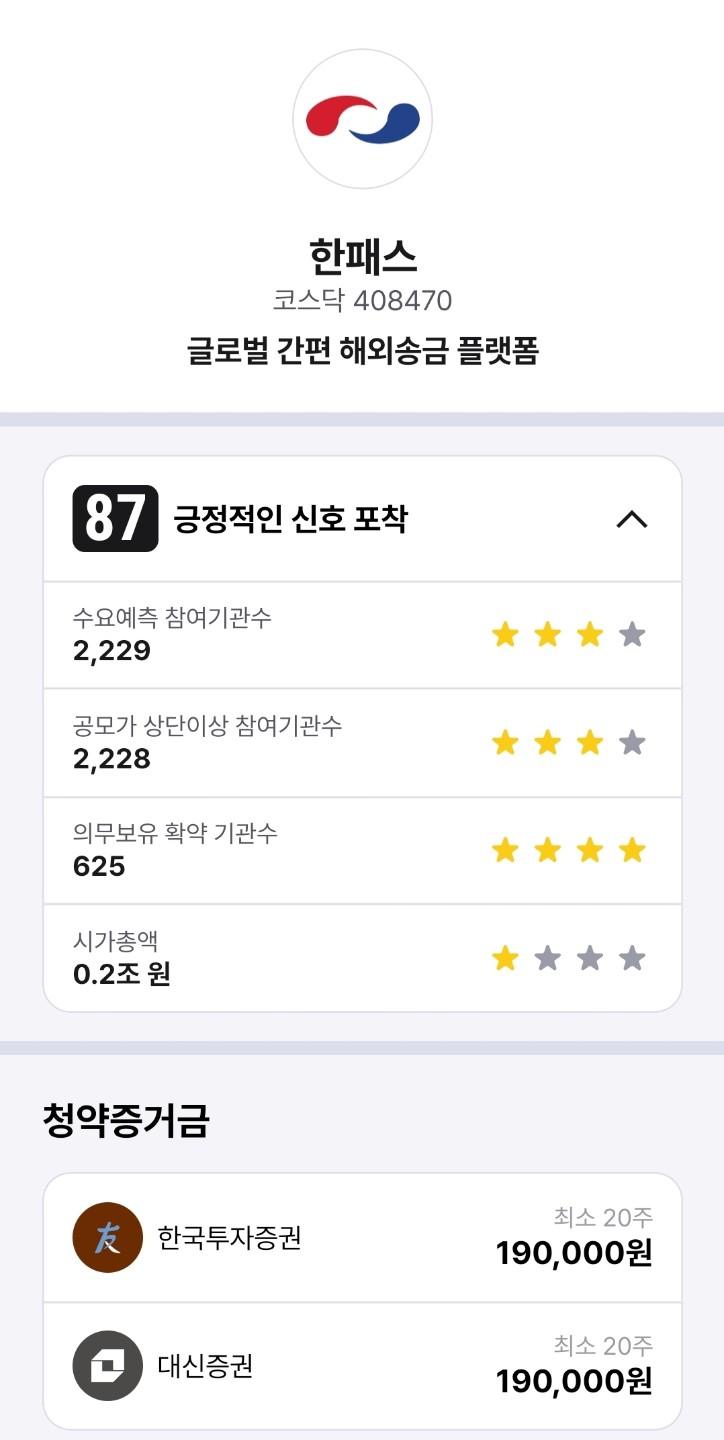Collapse the 87 긍정적인 신호 포착 section
Screen dimensions: 724x1440
click(x=631, y=519)
